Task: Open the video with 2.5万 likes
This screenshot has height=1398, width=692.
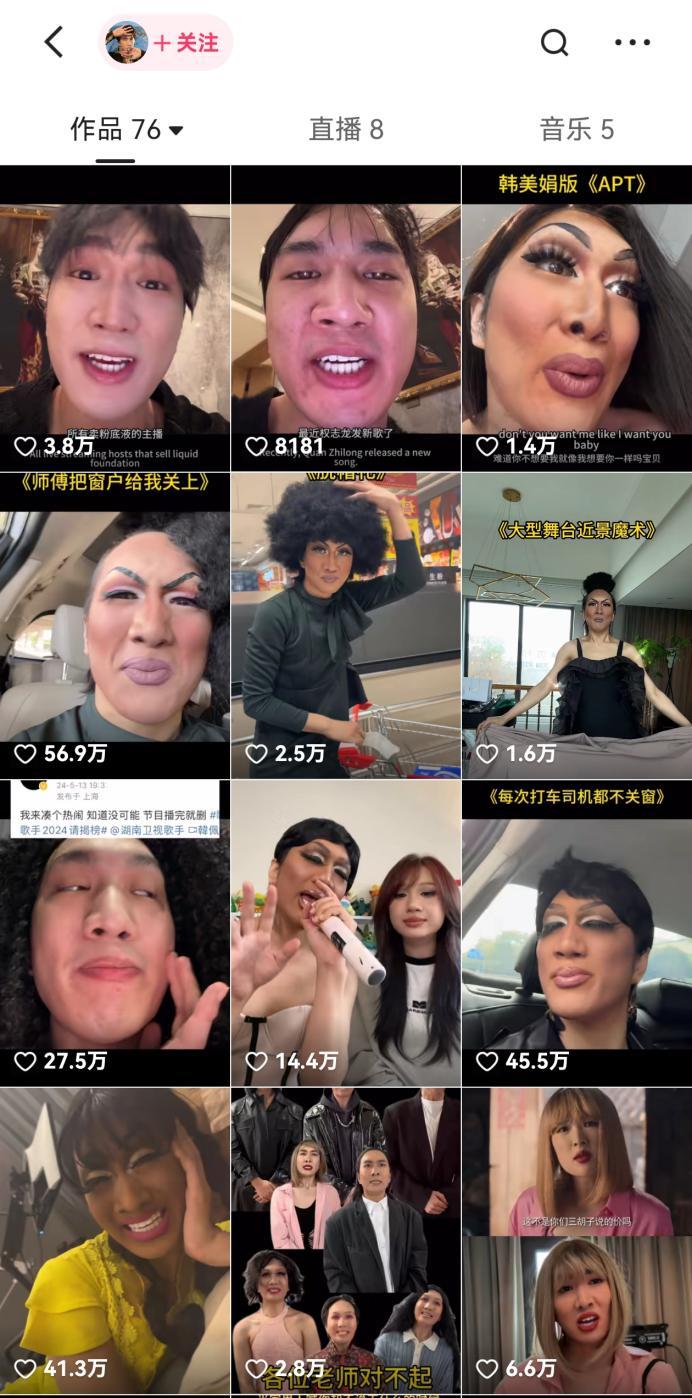Action: (346, 626)
